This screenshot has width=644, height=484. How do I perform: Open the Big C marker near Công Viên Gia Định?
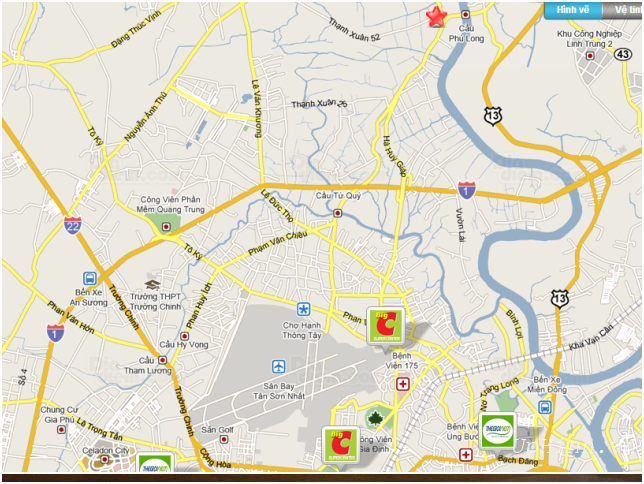(340, 445)
